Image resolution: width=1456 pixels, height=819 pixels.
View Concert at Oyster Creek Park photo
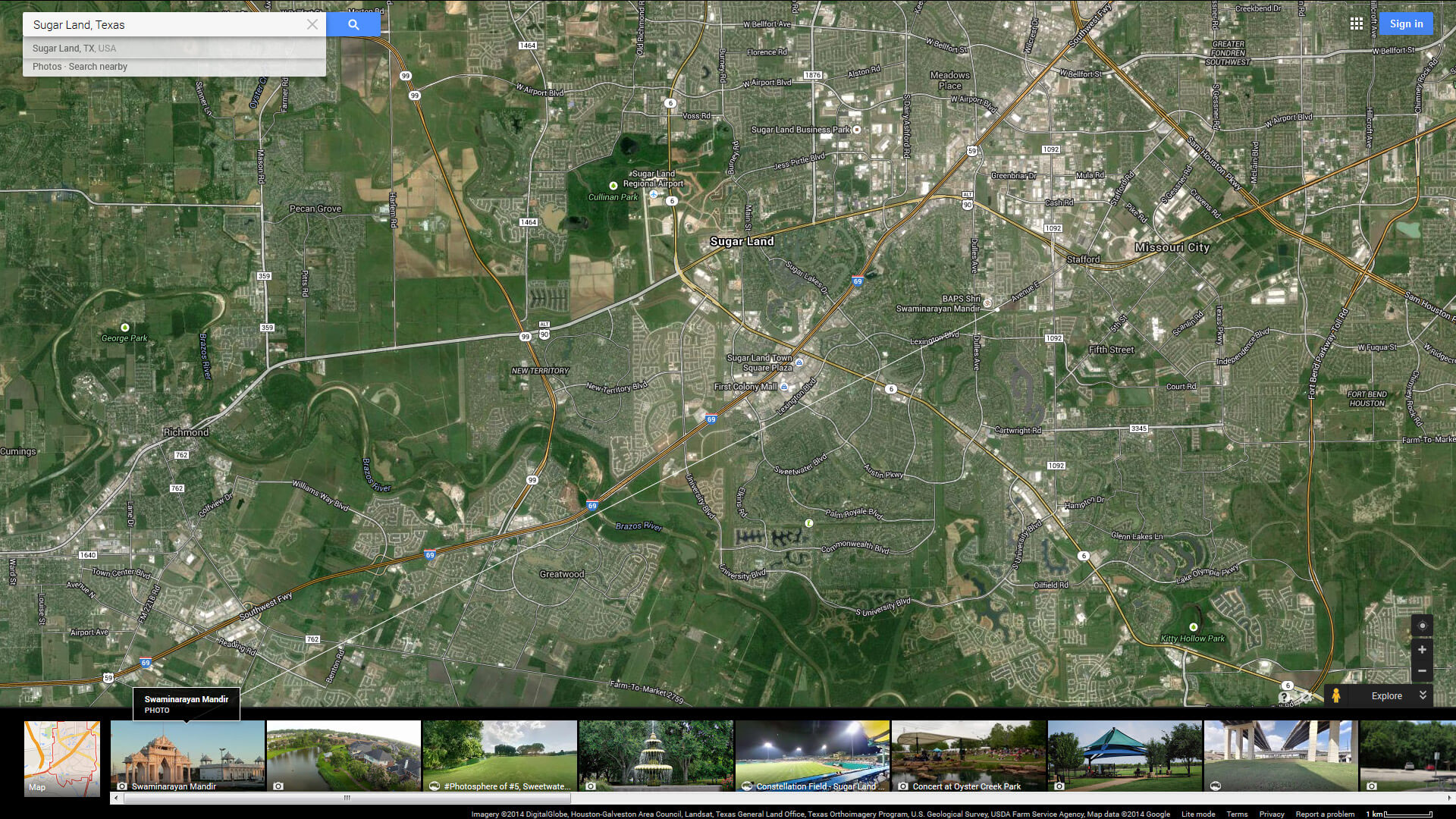click(x=968, y=755)
